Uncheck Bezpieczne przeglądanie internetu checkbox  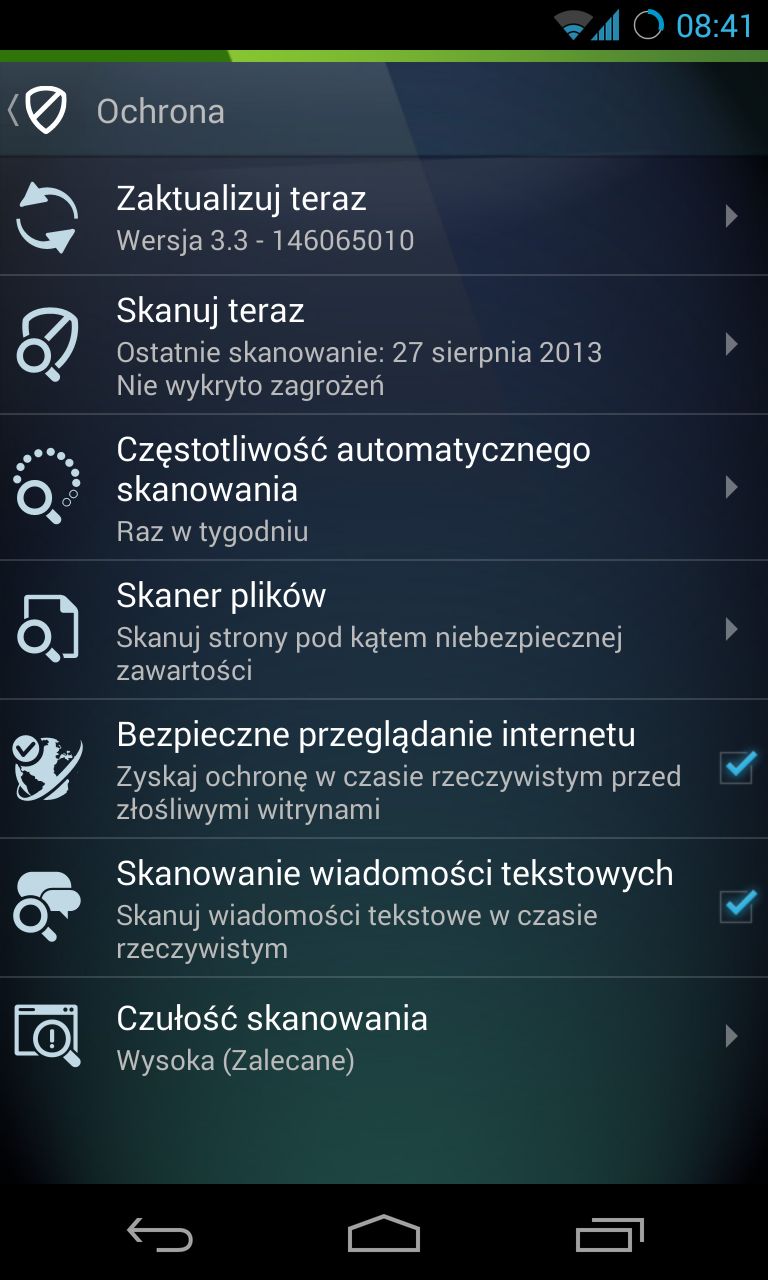pyautogui.click(x=737, y=767)
